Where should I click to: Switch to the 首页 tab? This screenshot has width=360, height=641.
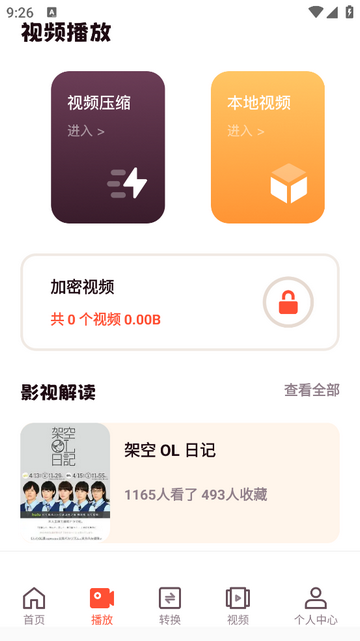point(34,606)
